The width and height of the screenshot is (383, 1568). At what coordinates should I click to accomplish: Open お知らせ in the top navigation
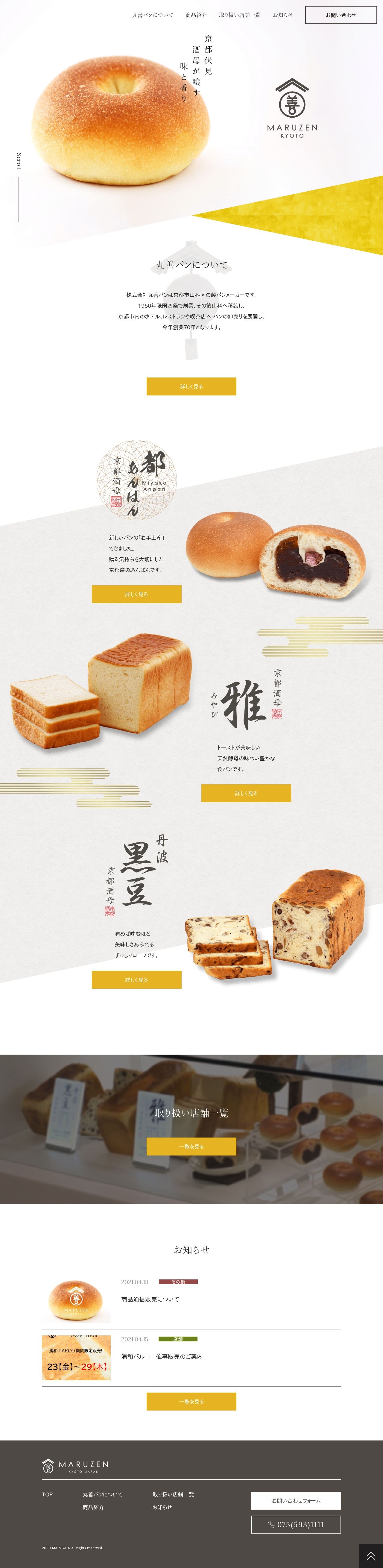click(x=282, y=15)
